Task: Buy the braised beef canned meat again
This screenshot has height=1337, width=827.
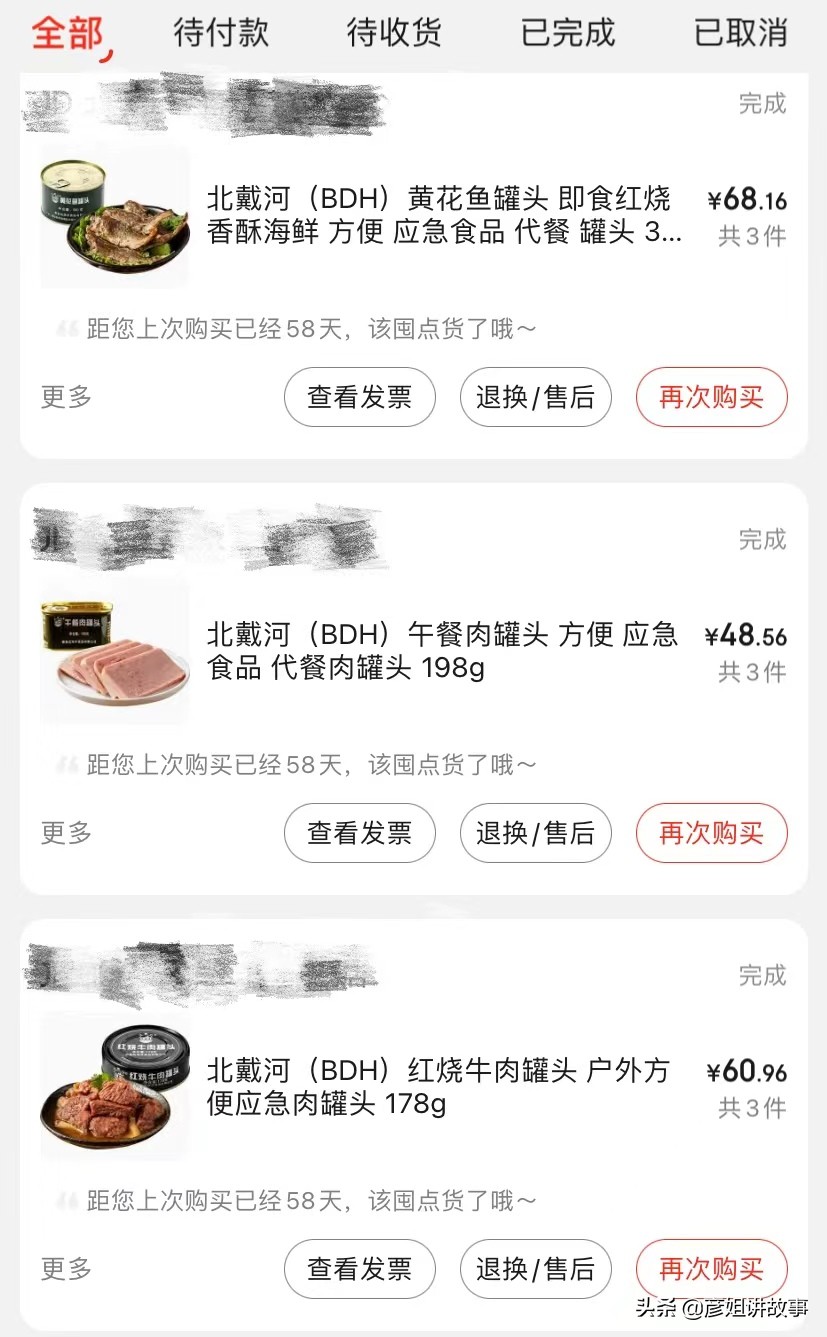Action: (x=711, y=1269)
